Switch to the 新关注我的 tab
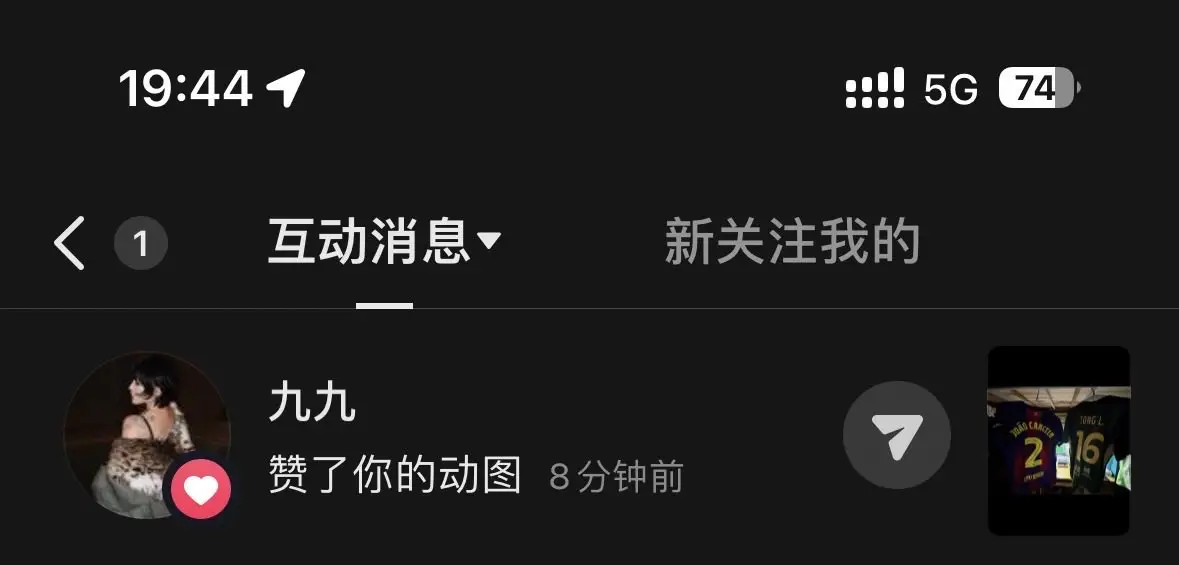1179x565 pixels. click(x=792, y=242)
